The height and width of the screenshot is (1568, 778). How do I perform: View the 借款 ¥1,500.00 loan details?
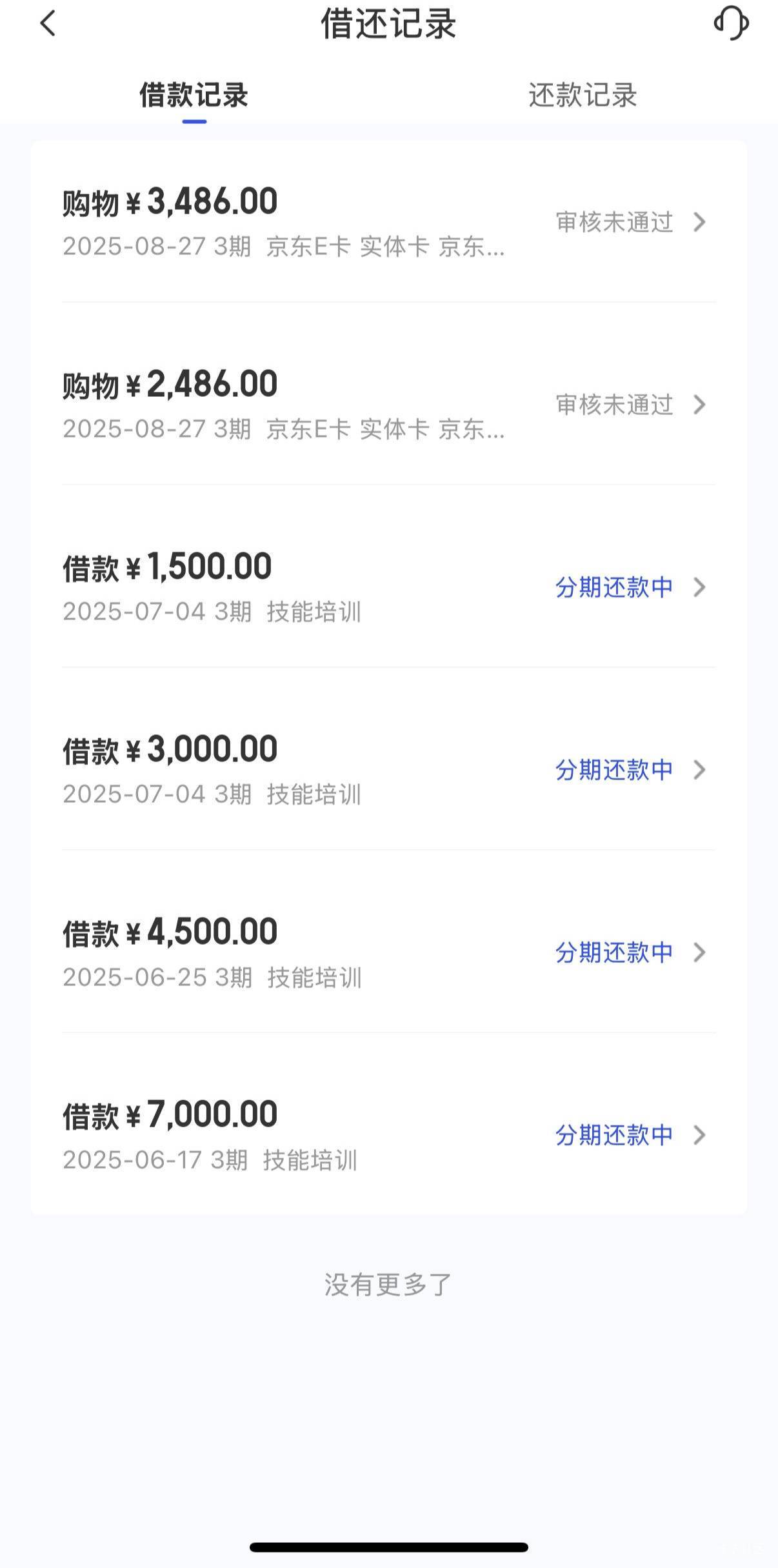click(389, 587)
